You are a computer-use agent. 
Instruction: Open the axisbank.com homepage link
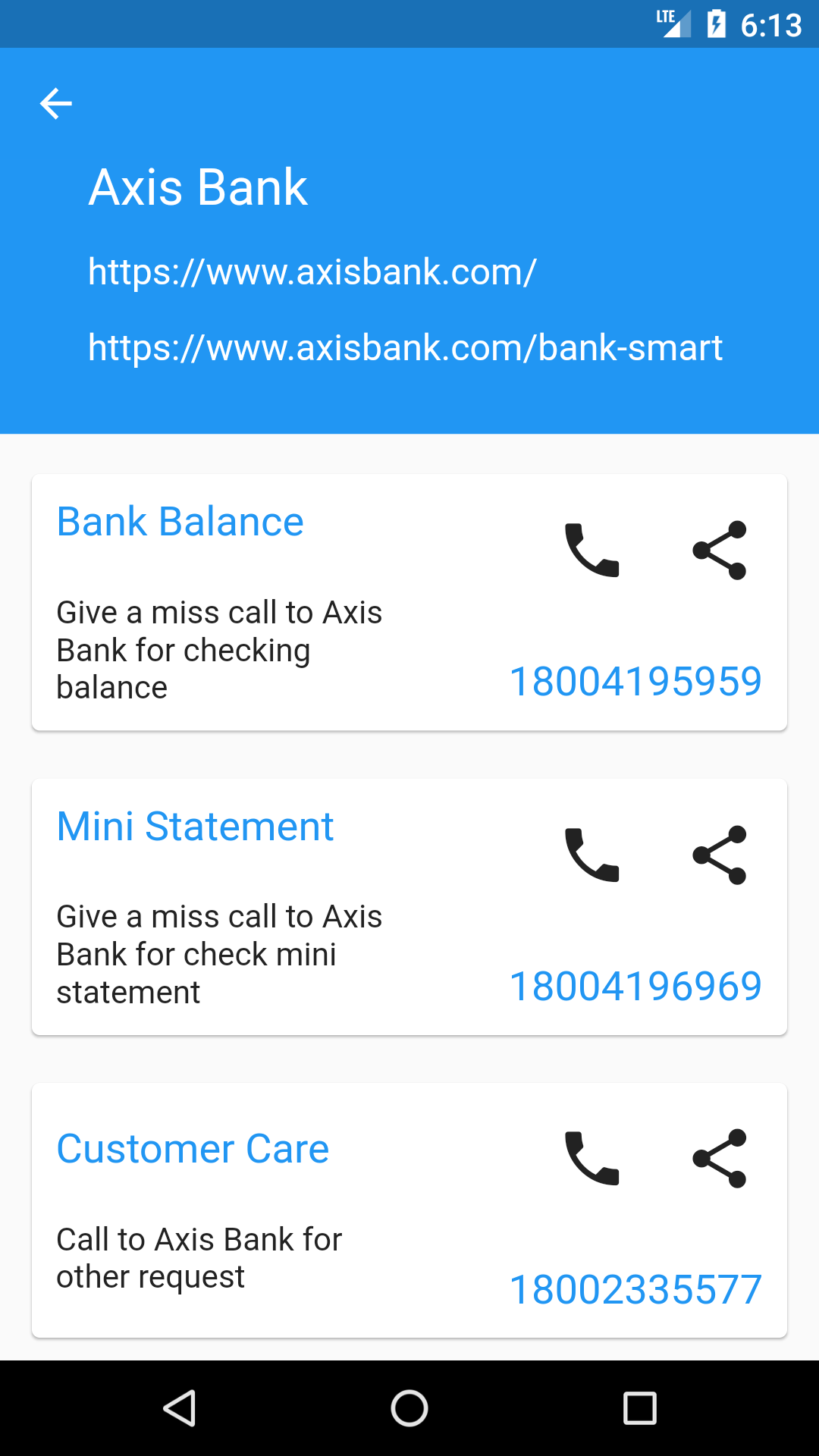(x=312, y=271)
